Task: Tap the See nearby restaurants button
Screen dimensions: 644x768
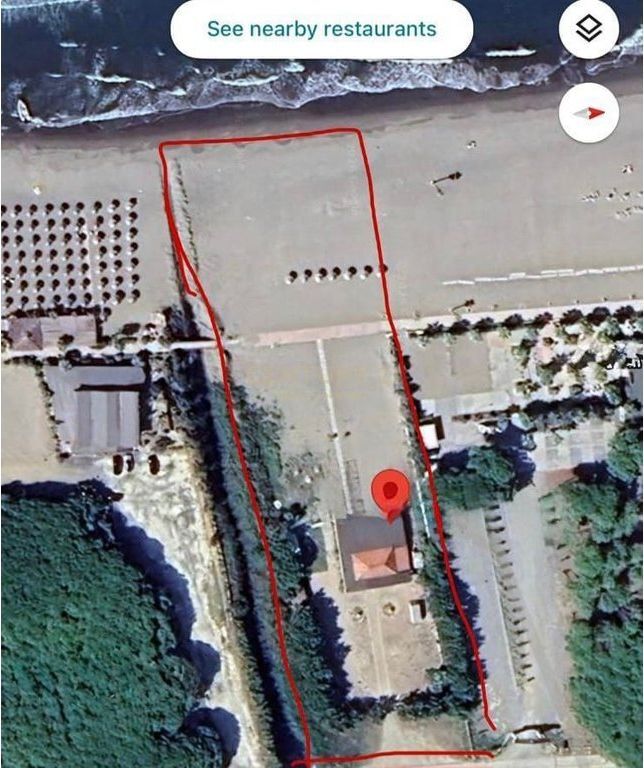Action: tap(321, 29)
